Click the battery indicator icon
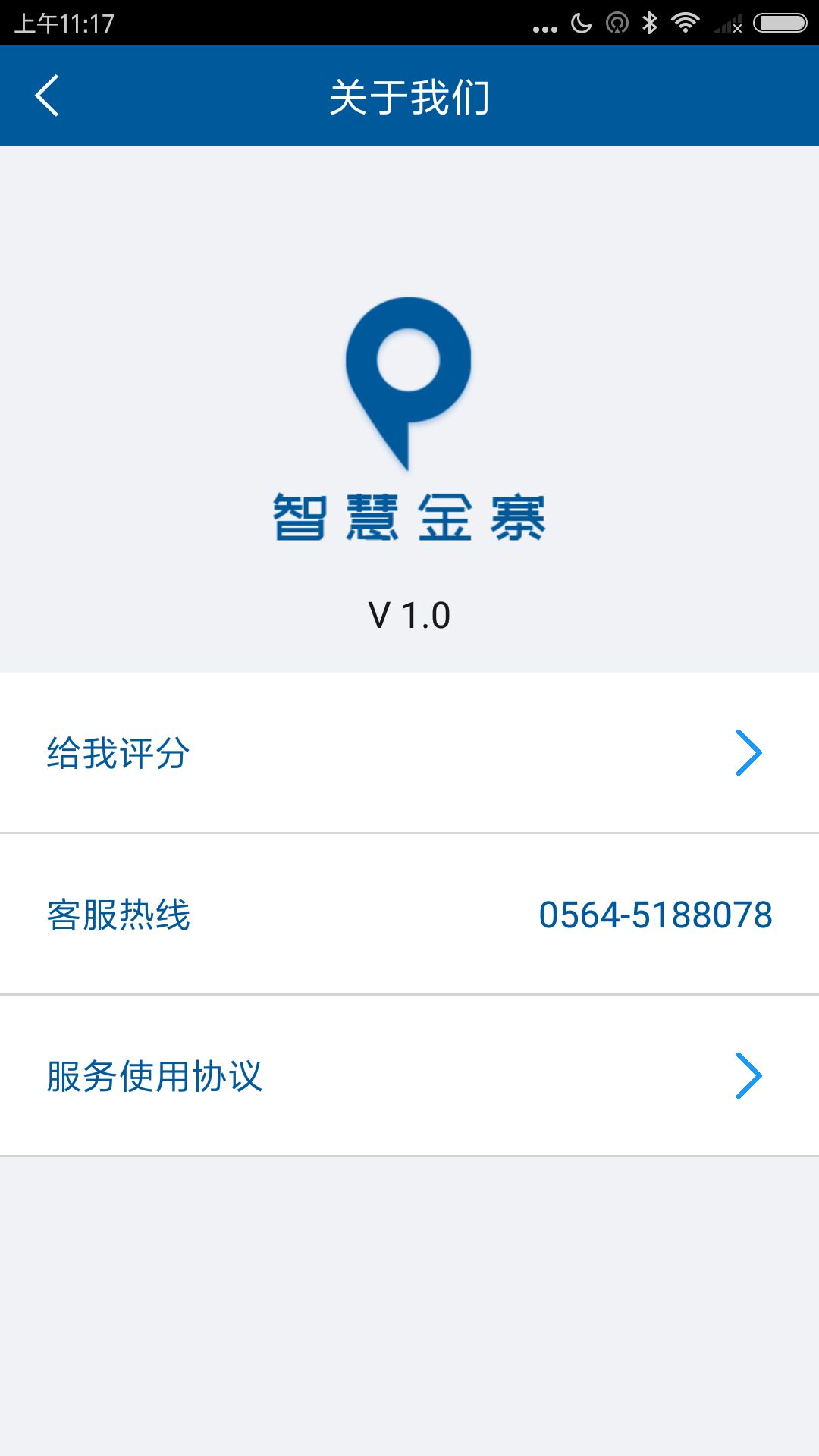This screenshot has height=1456, width=819. 781,23
